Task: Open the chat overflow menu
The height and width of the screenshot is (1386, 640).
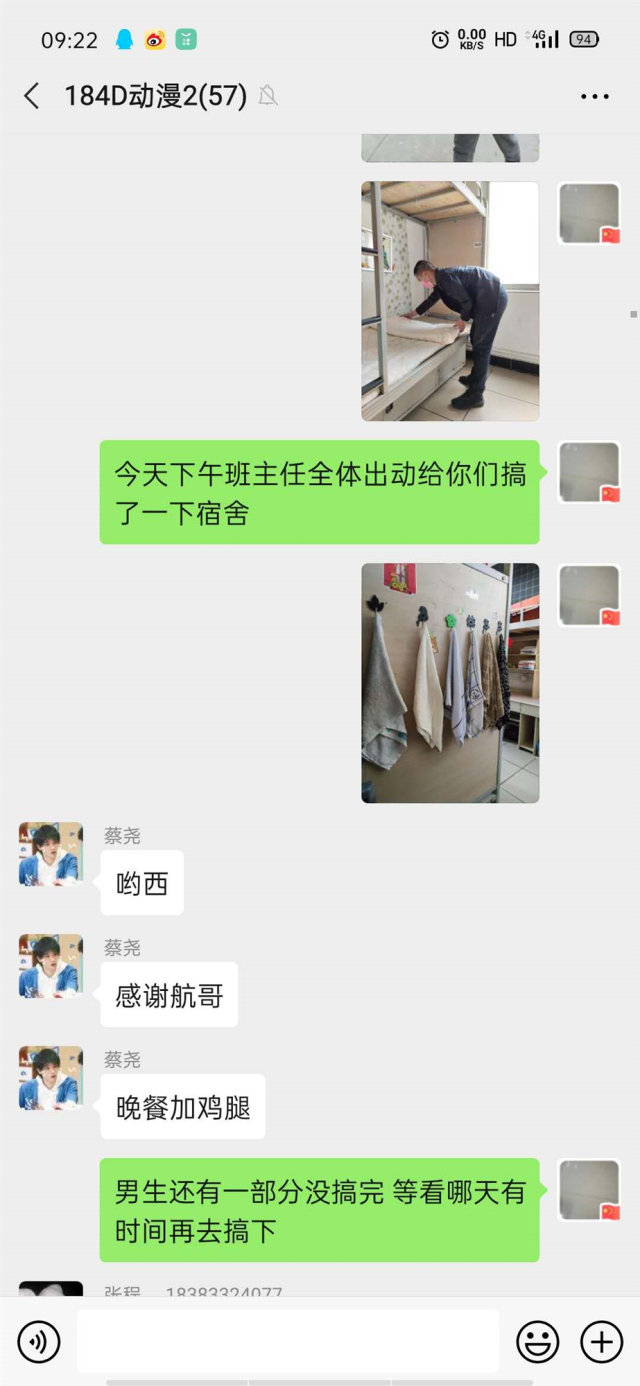Action: [x=594, y=97]
